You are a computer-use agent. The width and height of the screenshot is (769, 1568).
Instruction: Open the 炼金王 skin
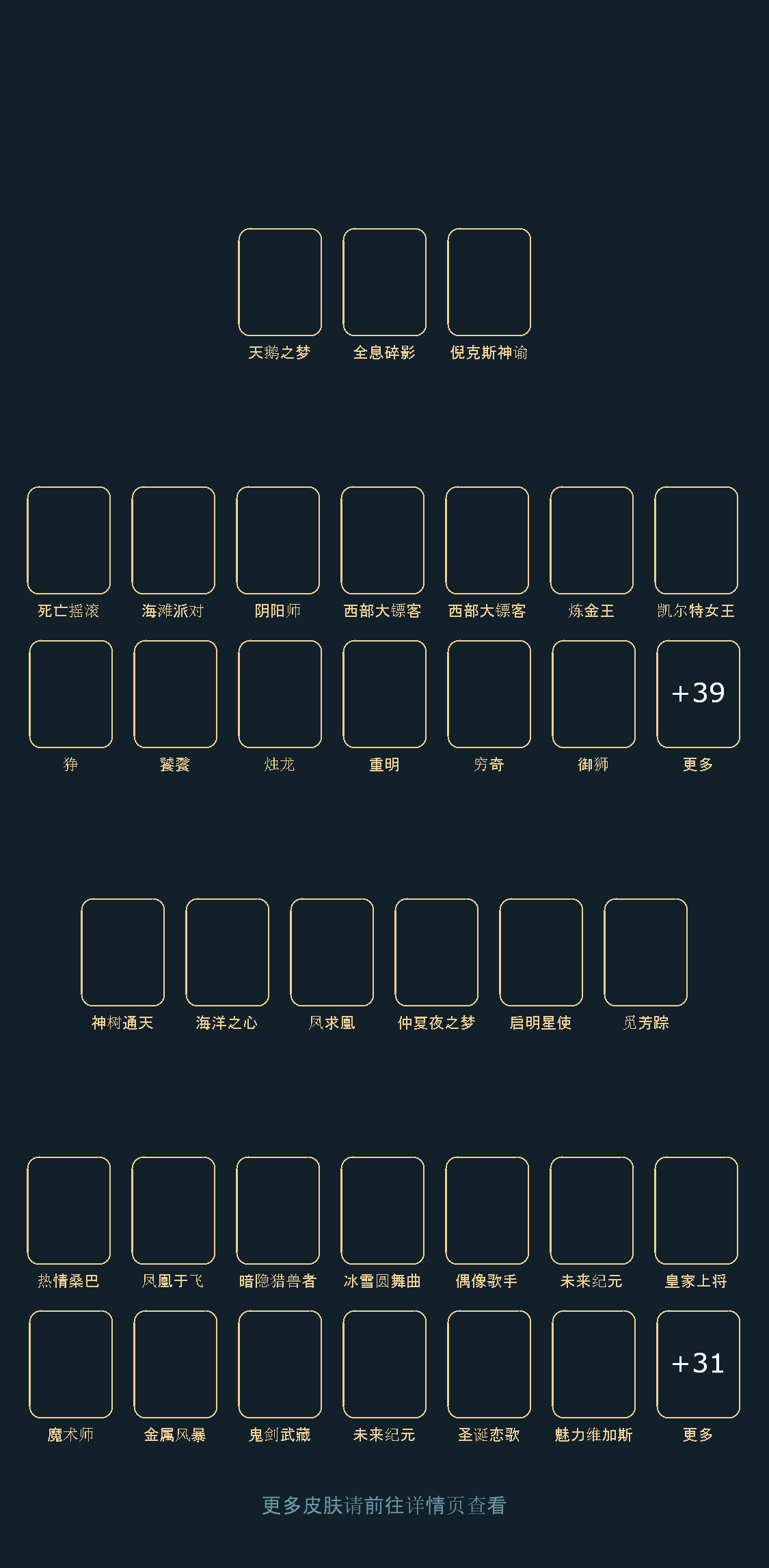pyautogui.click(x=591, y=540)
